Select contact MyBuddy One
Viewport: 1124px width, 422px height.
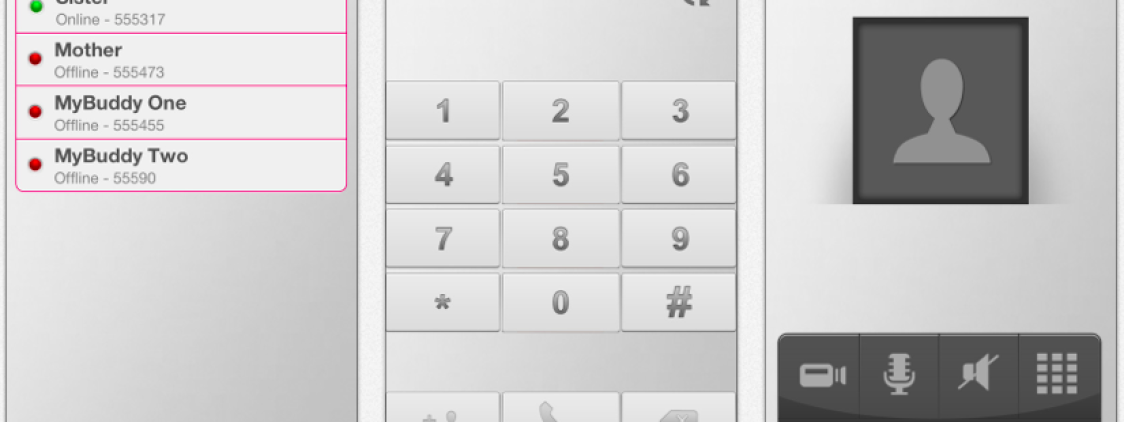181,113
